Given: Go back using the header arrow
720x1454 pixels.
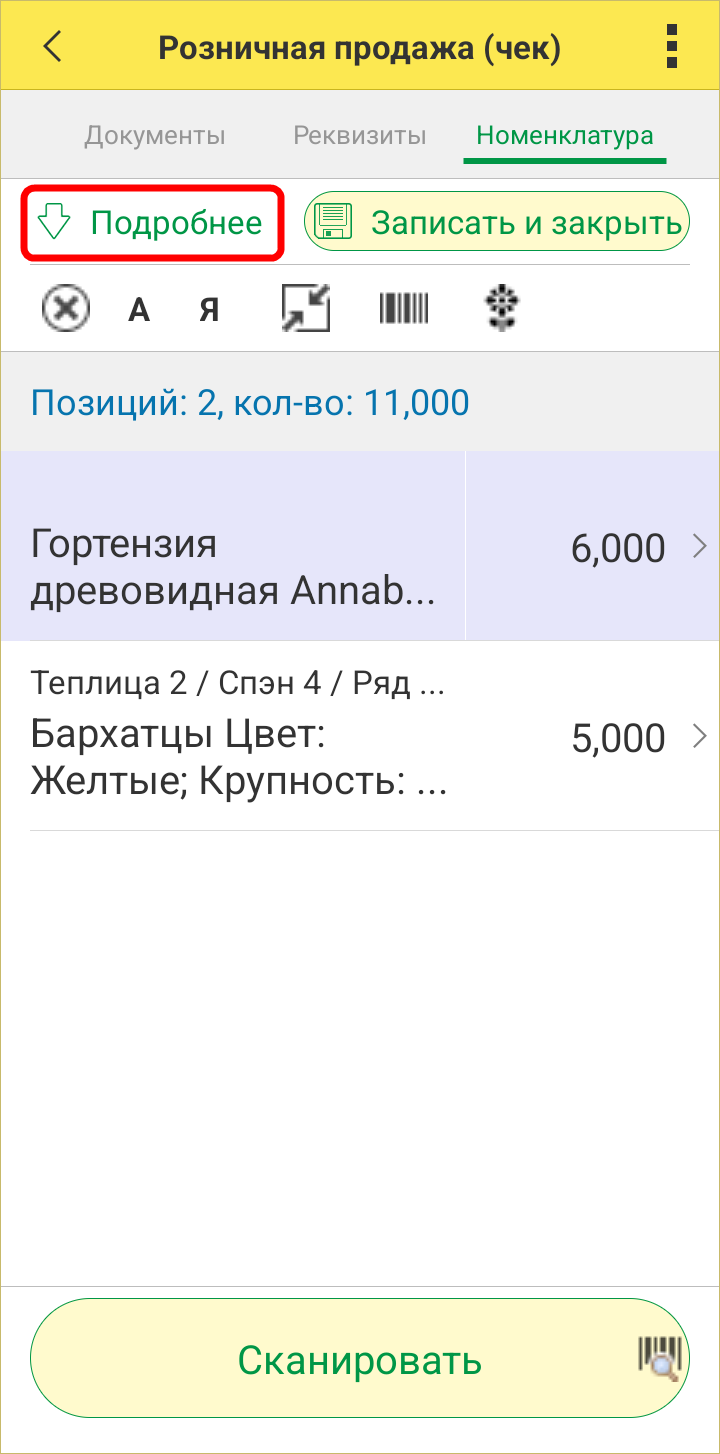Looking at the screenshot, I should coord(52,46).
